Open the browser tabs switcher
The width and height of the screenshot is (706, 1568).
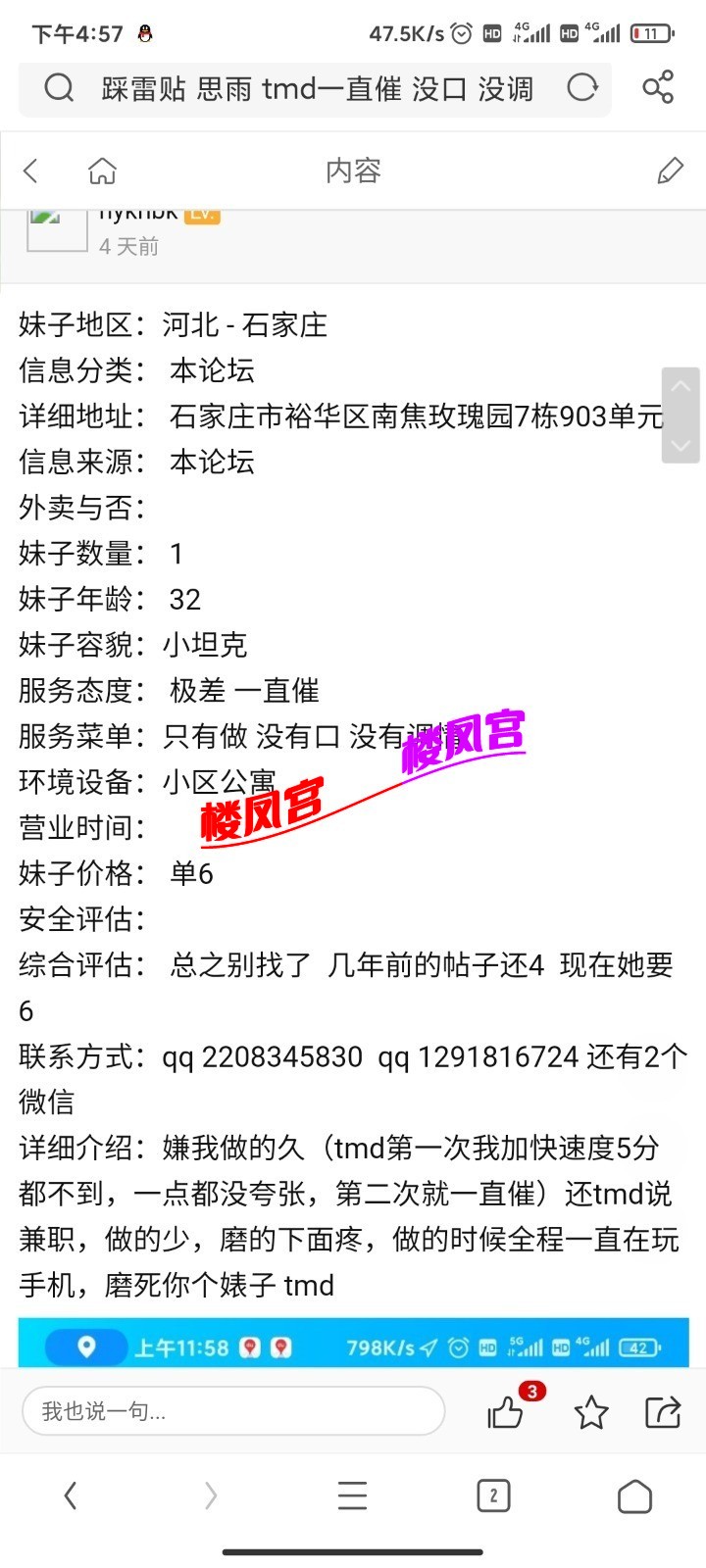click(493, 1495)
